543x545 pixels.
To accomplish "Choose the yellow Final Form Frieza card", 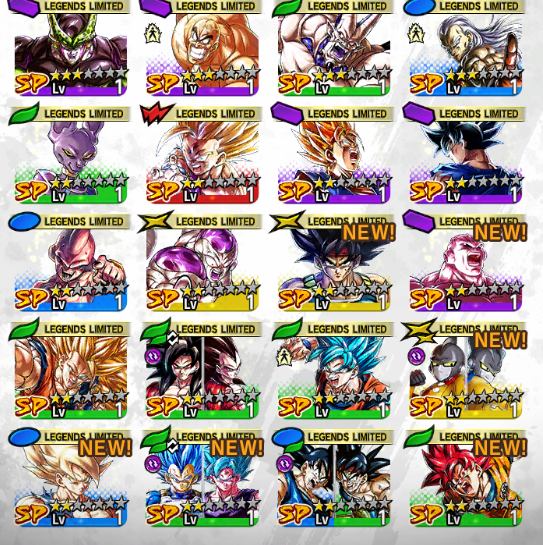I will [202, 263].
